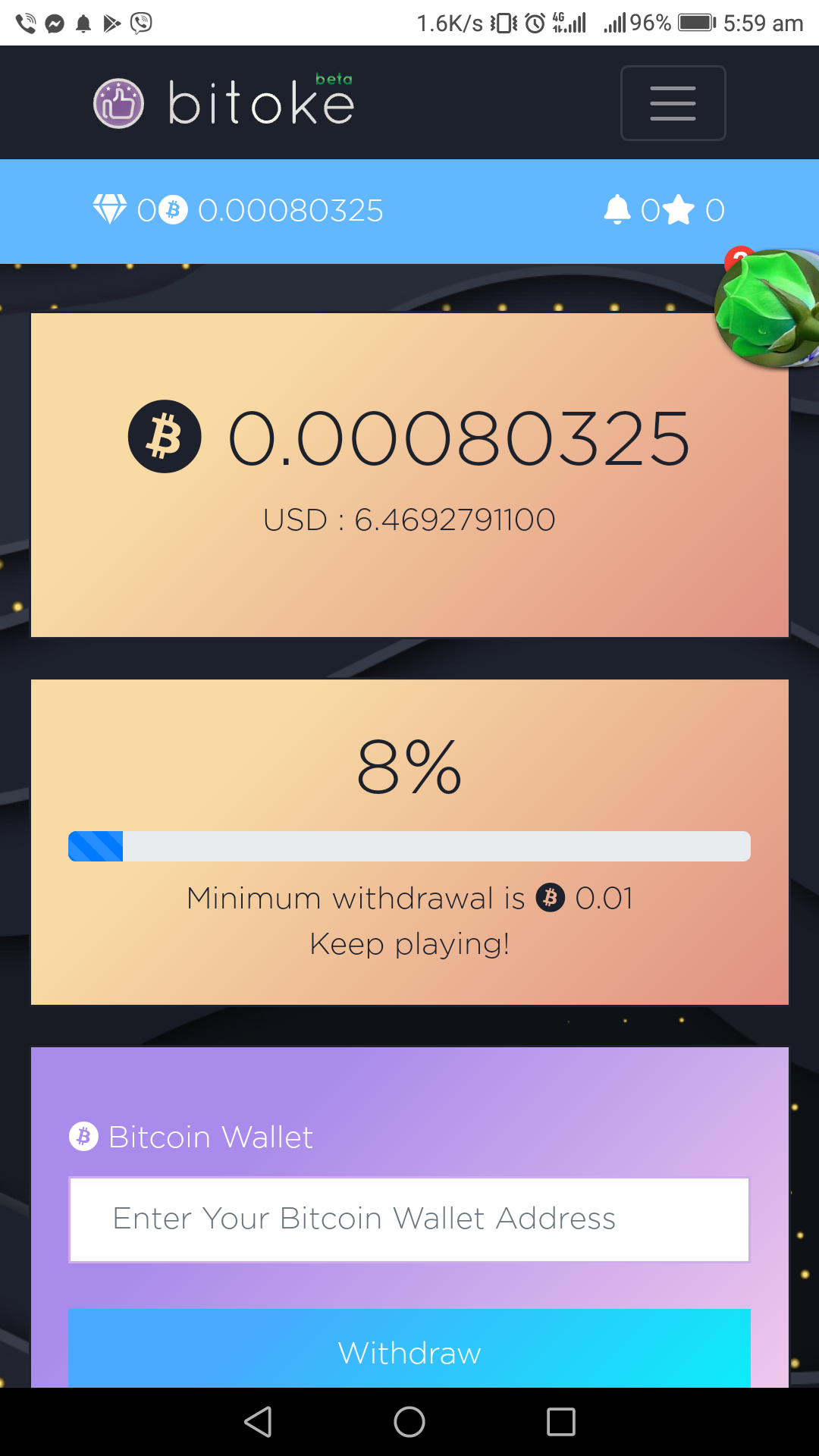Open the hamburger navigation menu
Screen dimensions: 819x1456
click(673, 103)
